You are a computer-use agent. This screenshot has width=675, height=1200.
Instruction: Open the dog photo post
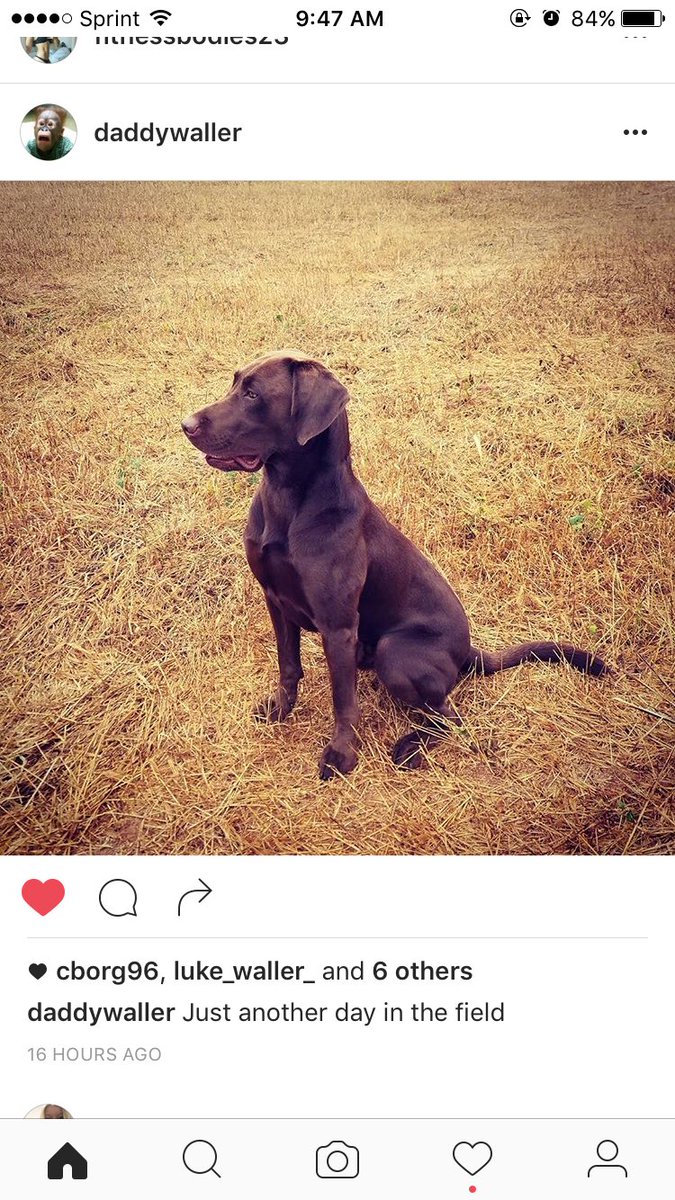[337, 518]
